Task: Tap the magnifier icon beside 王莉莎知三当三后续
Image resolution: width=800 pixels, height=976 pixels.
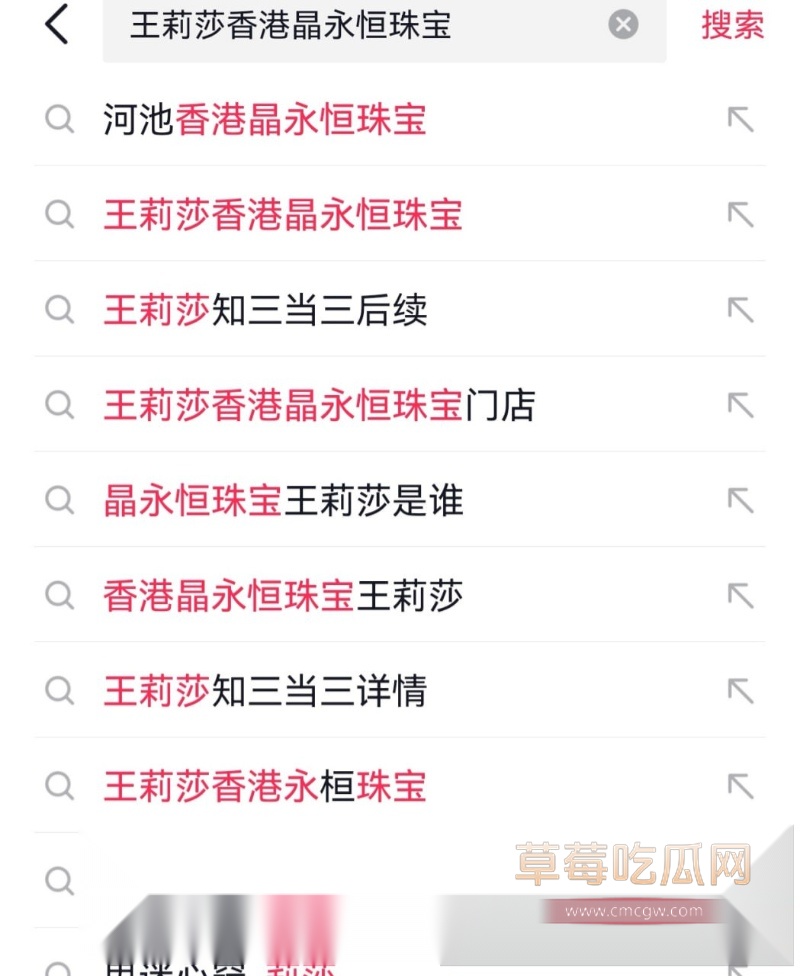Action: (x=60, y=310)
